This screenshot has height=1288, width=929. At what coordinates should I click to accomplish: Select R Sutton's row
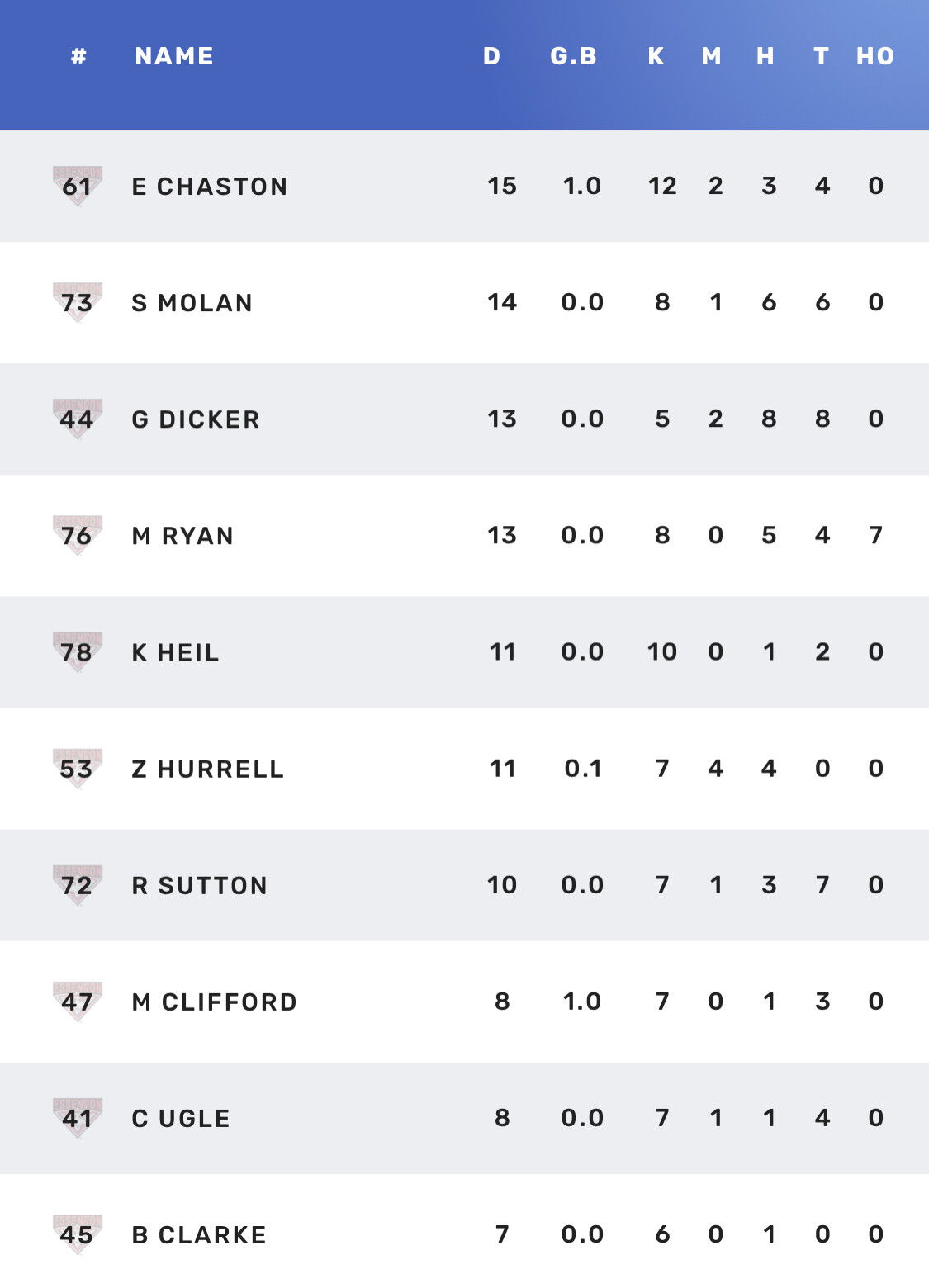[200, 885]
